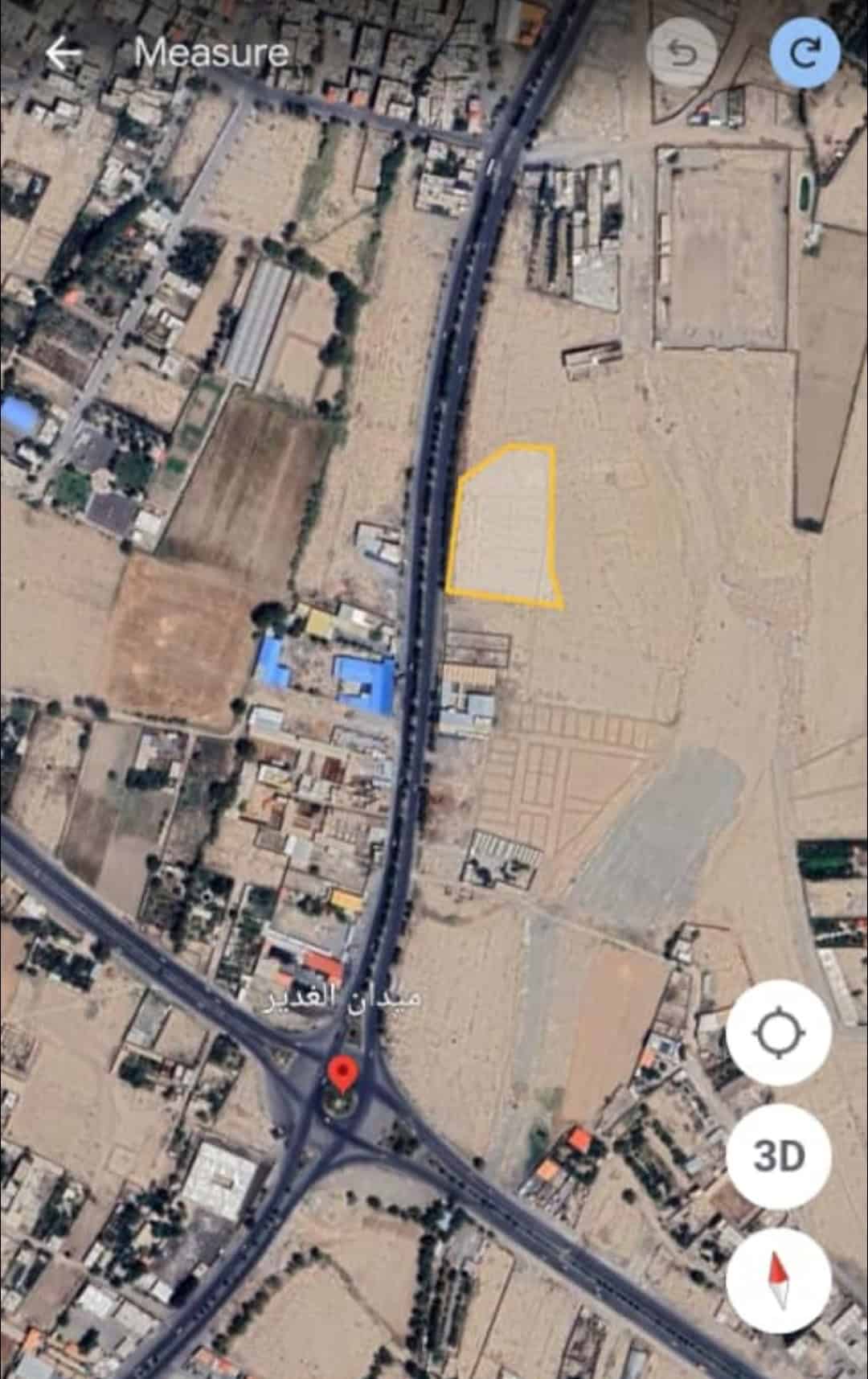Image resolution: width=868 pixels, height=1379 pixels.
Task: Tap the compass to reset orientation
Action: pos(778,1279)
